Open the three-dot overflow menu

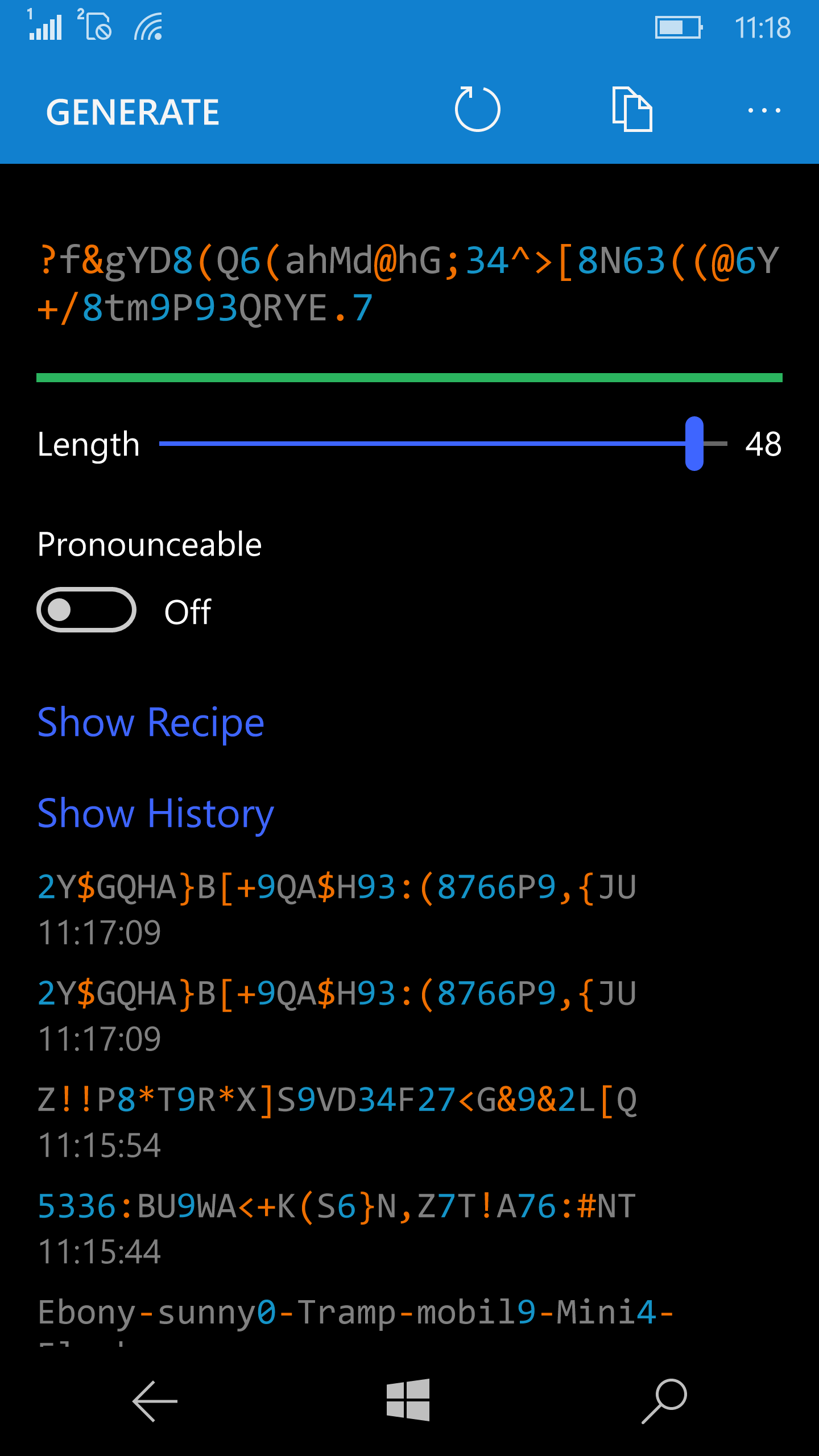(x=764, y=110)
